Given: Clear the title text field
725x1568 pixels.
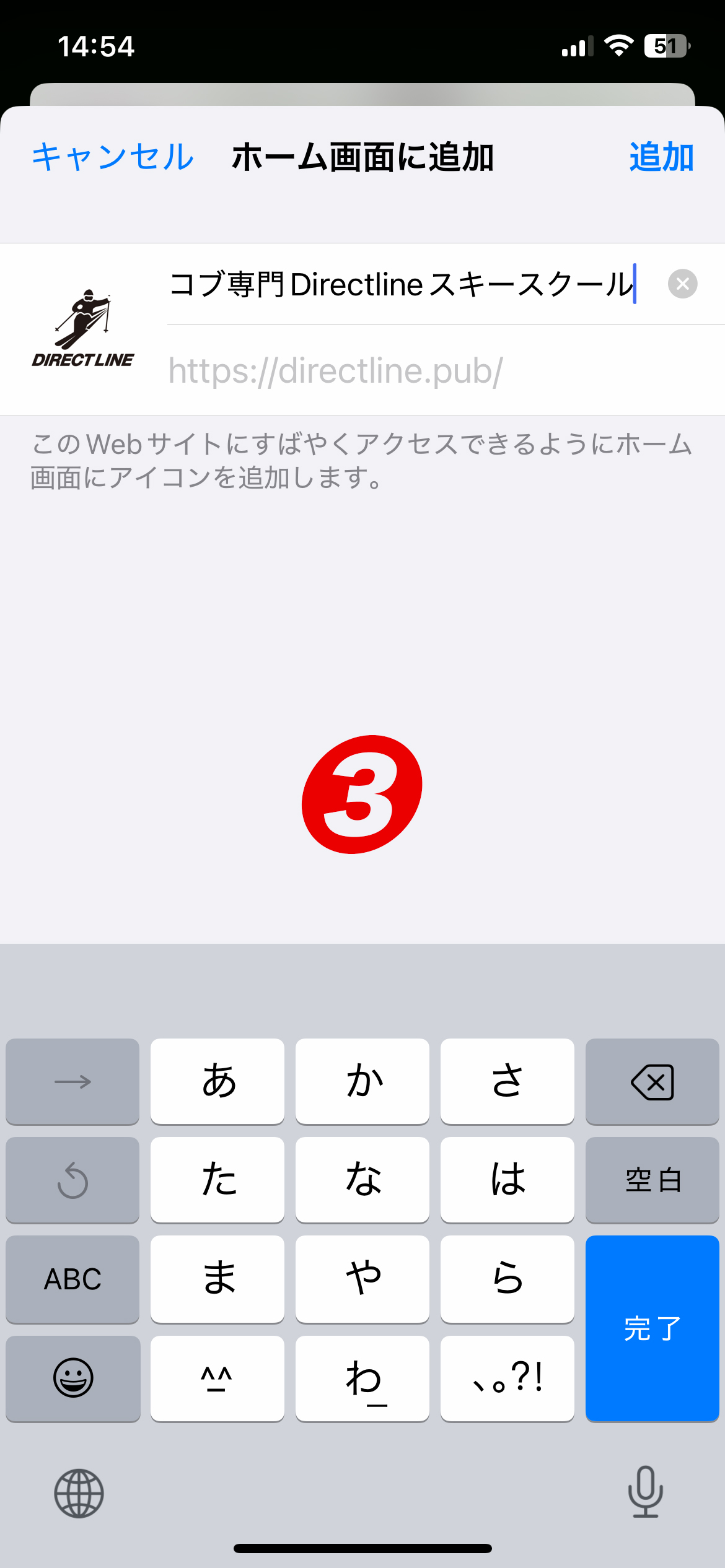Looking at the screenshot, I should [x=682, y=284].
